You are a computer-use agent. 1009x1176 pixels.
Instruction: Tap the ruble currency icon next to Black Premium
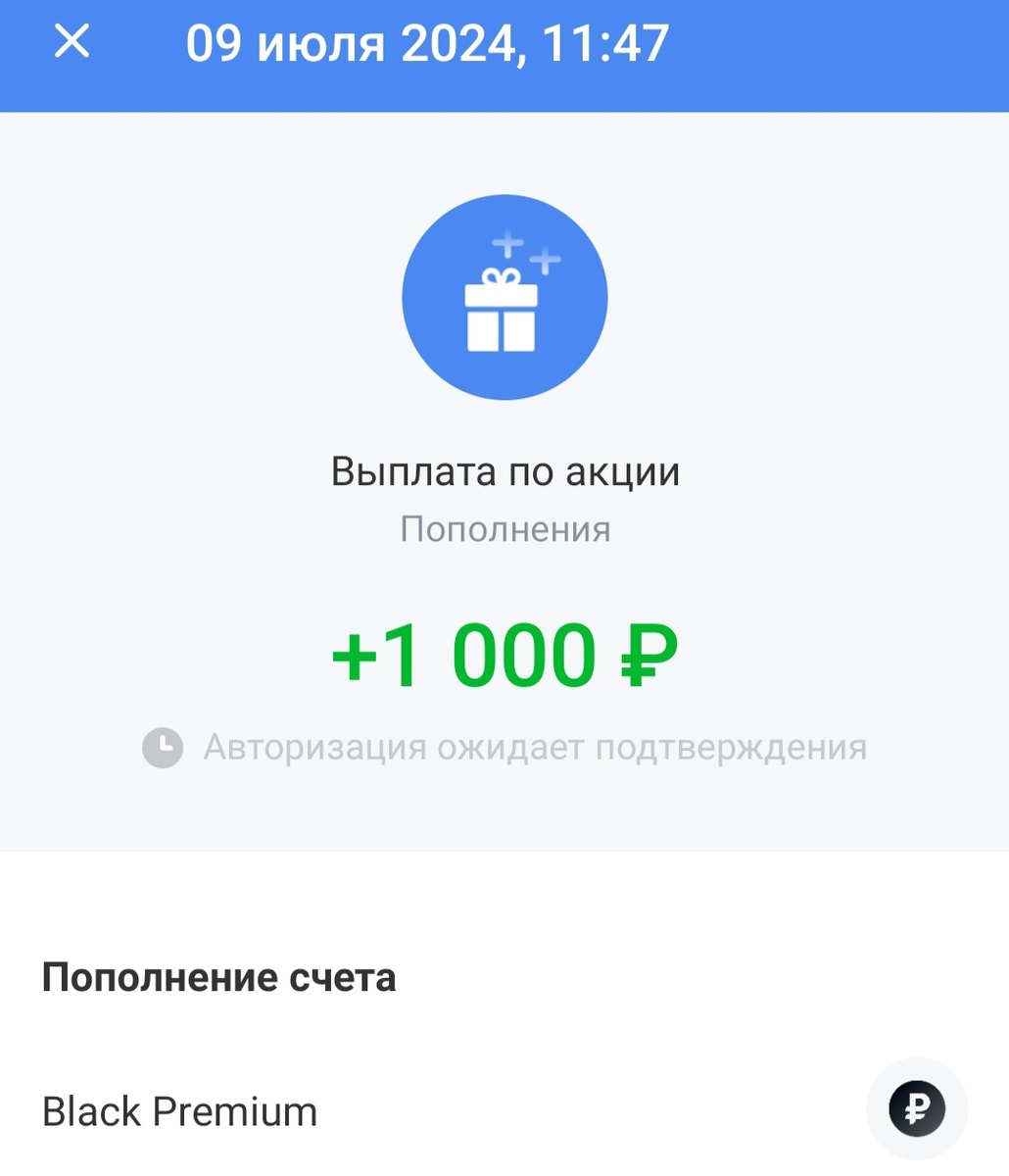[916, 1107]
